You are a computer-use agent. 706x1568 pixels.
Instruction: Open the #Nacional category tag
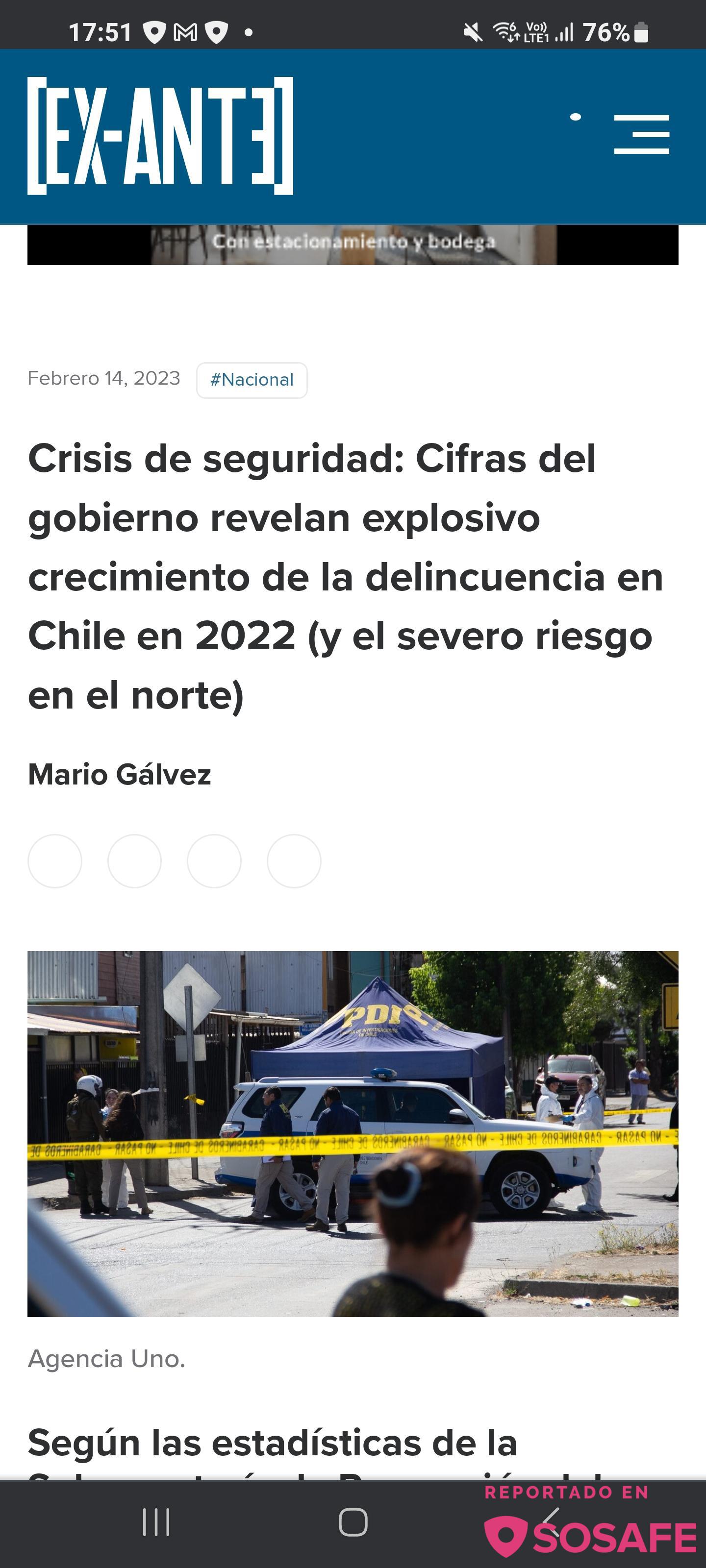click(x=252, y=380)
